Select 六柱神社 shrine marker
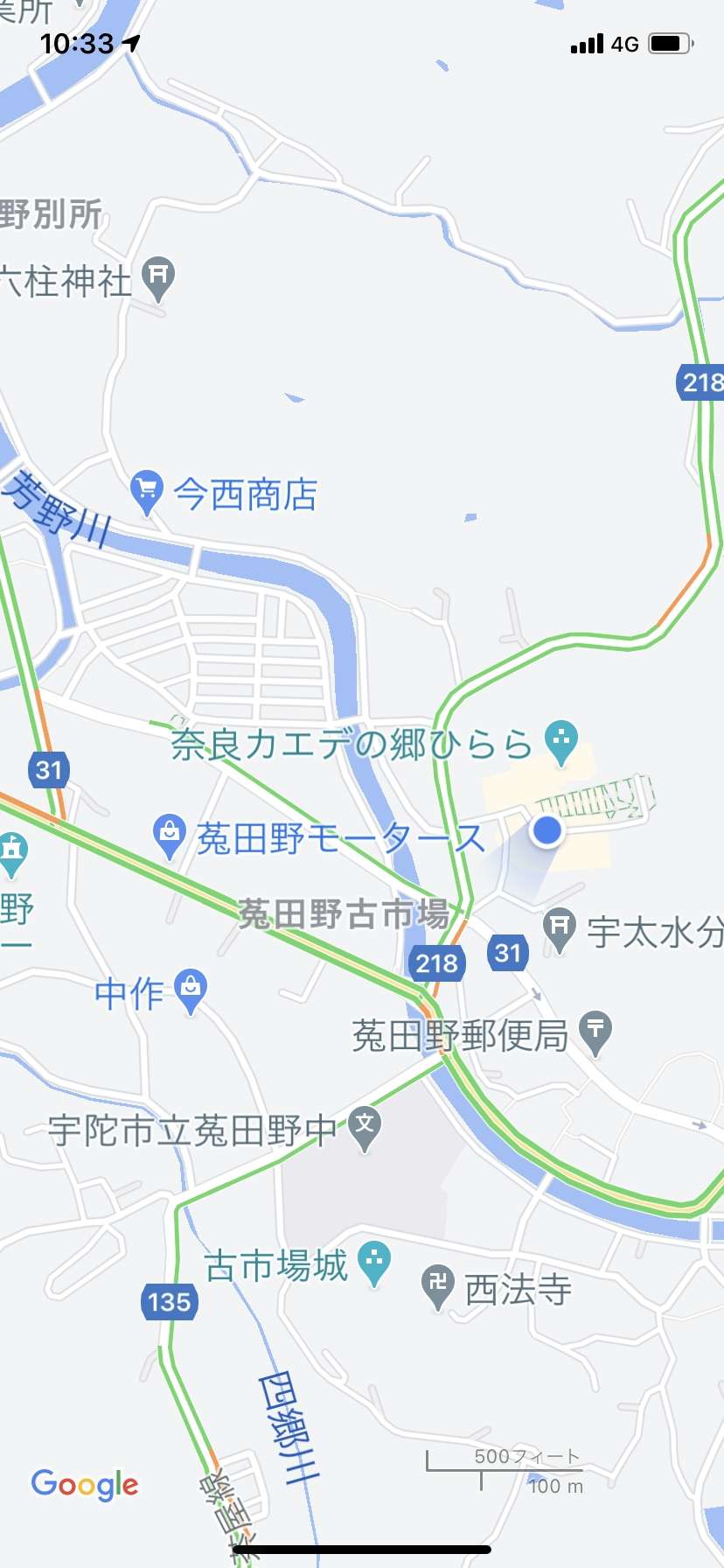The width and height of the screenshot is (724, 1568). pos(158,277)
